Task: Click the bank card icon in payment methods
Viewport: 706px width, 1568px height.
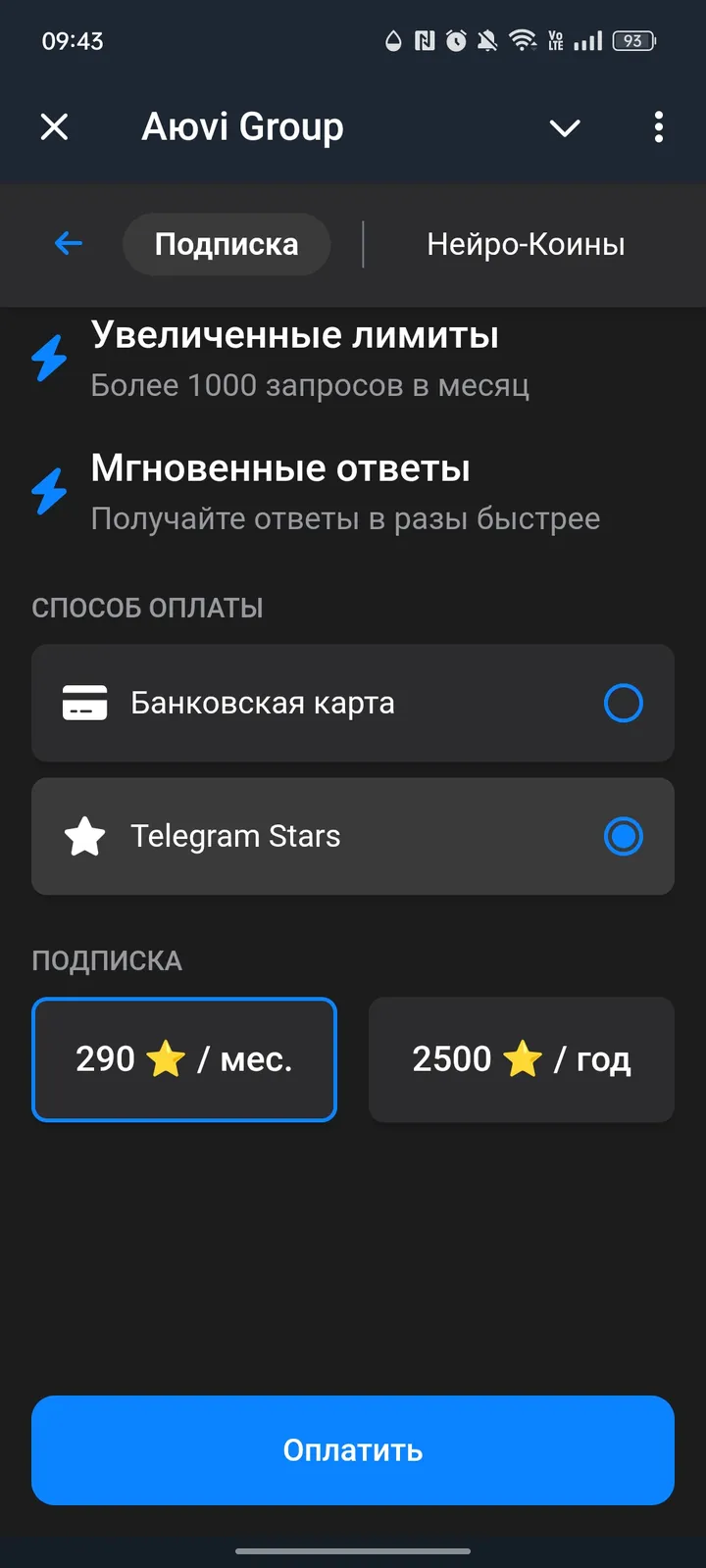Action: [83, 703]
